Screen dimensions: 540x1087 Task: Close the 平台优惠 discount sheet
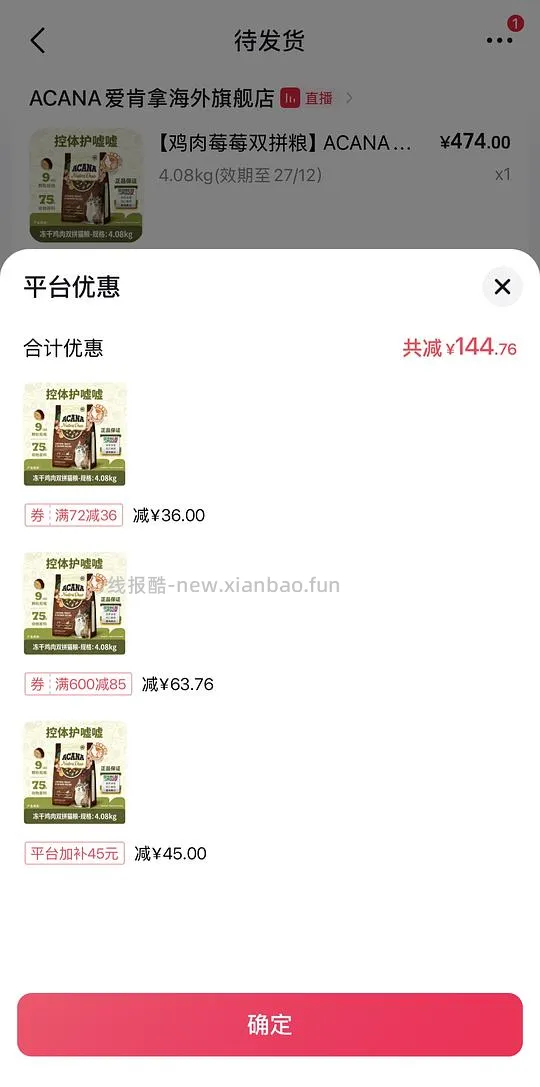(x=502, y=286)
